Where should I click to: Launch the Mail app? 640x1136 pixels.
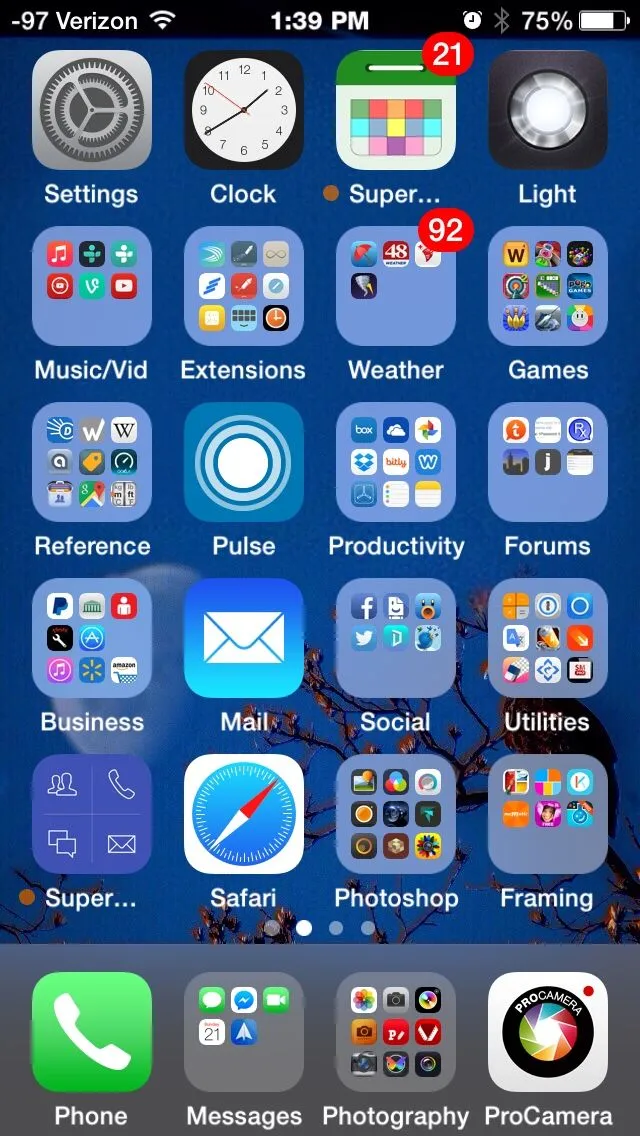(244, 638)
